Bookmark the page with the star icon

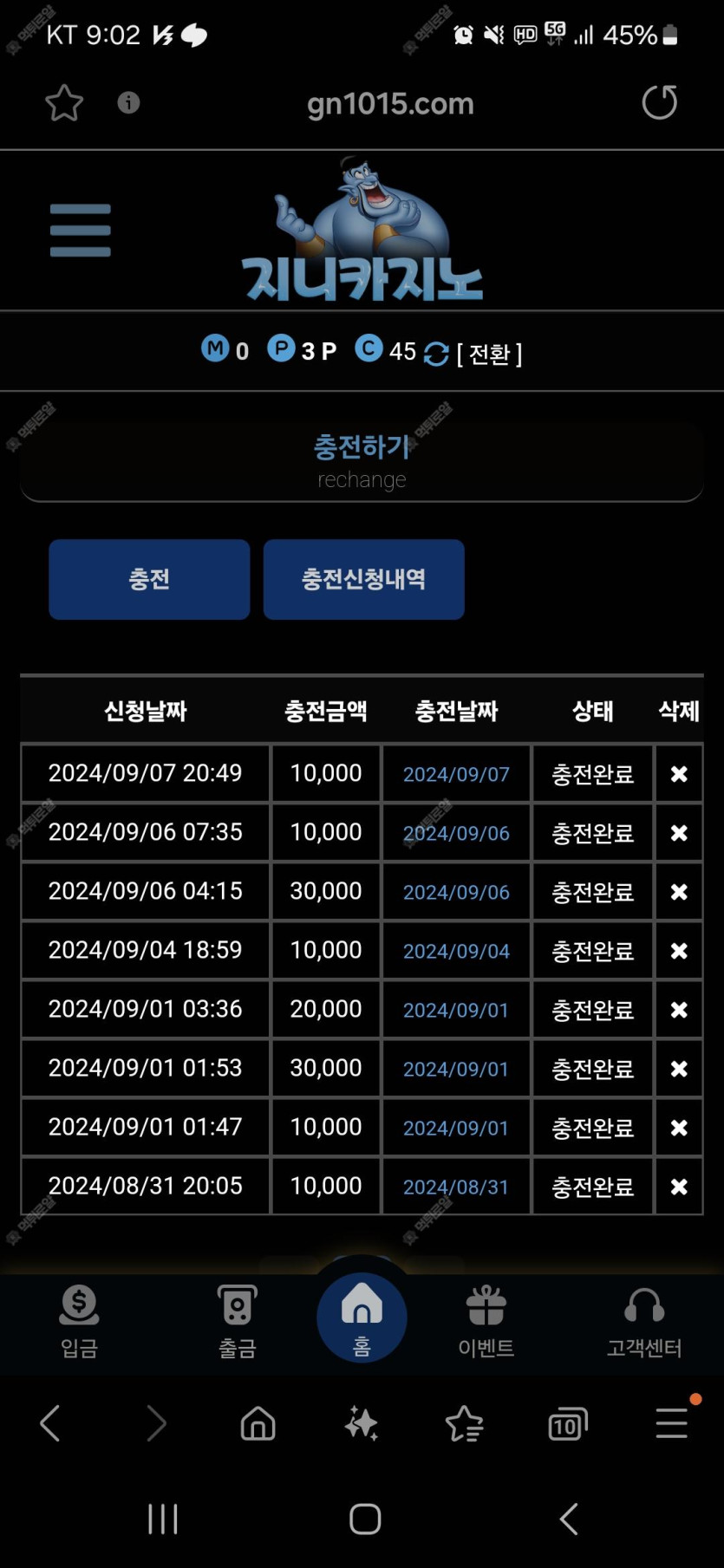pos(64,103)
